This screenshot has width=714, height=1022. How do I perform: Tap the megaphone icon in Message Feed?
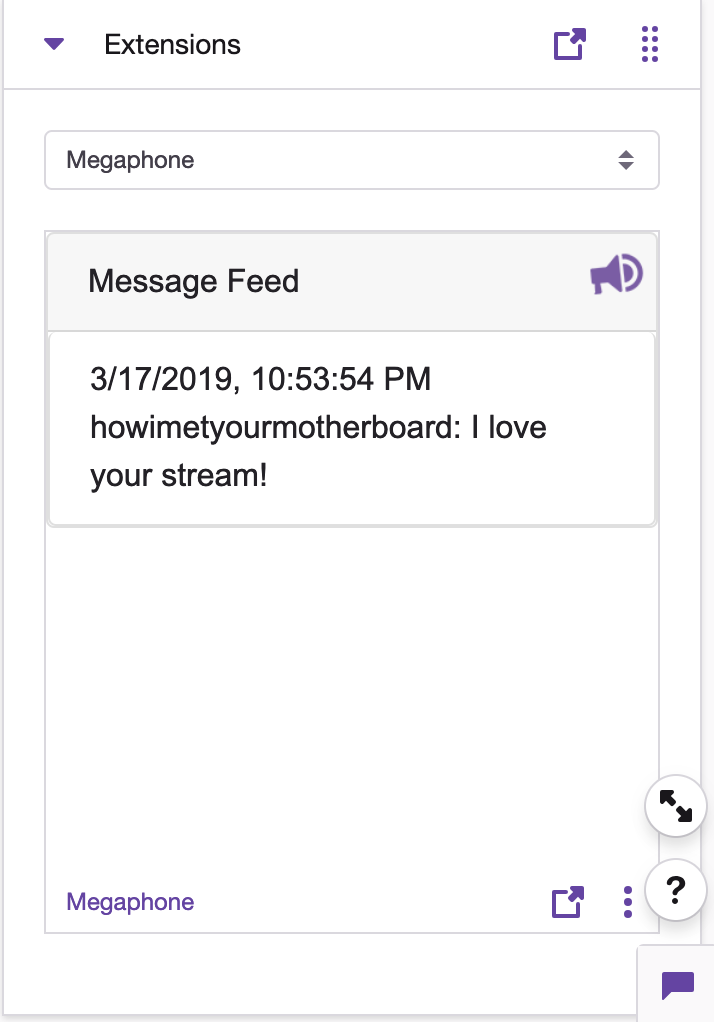click(x=615, y=274)
